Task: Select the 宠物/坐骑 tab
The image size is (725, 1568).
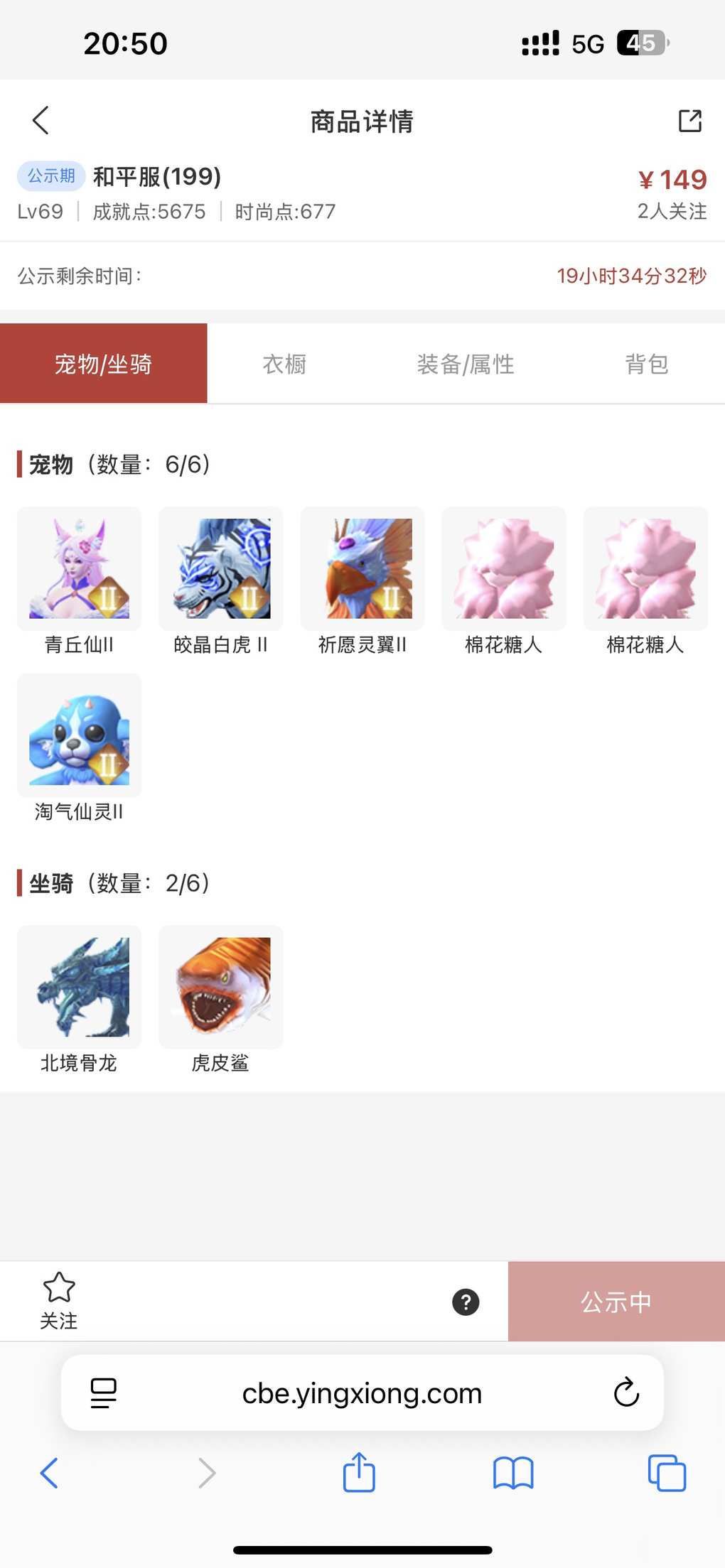Action: (x=104, y=364)
